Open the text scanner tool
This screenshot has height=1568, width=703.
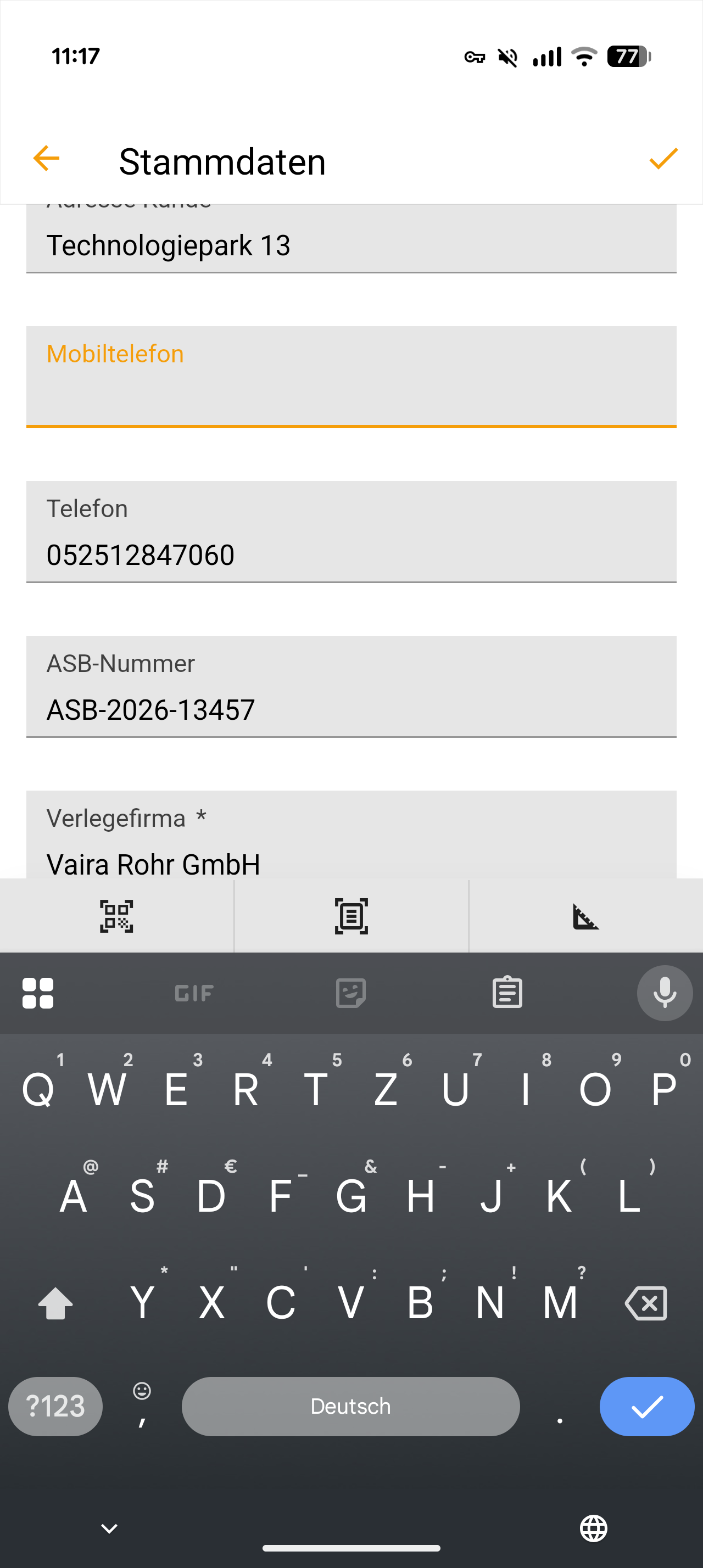[351, 916]
